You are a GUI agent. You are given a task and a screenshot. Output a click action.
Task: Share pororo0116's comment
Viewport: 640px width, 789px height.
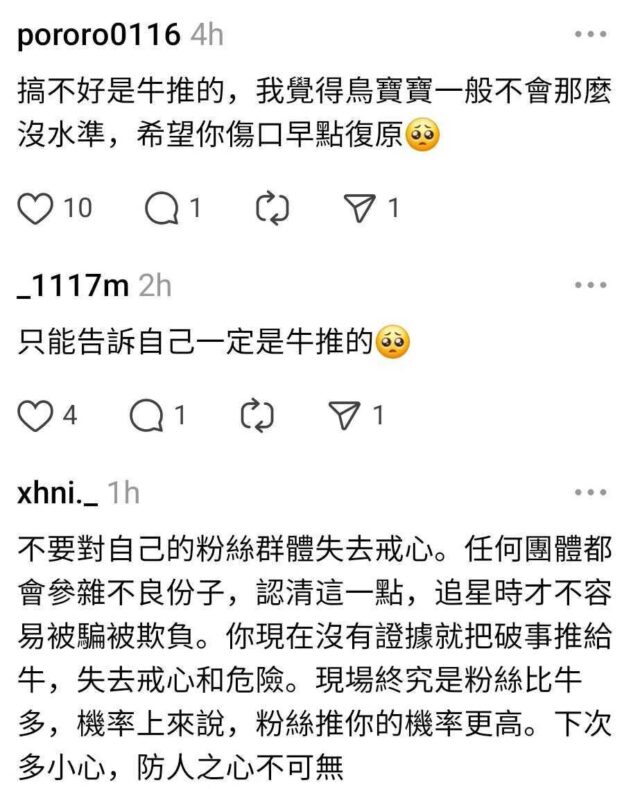click(x=358, y=208)
